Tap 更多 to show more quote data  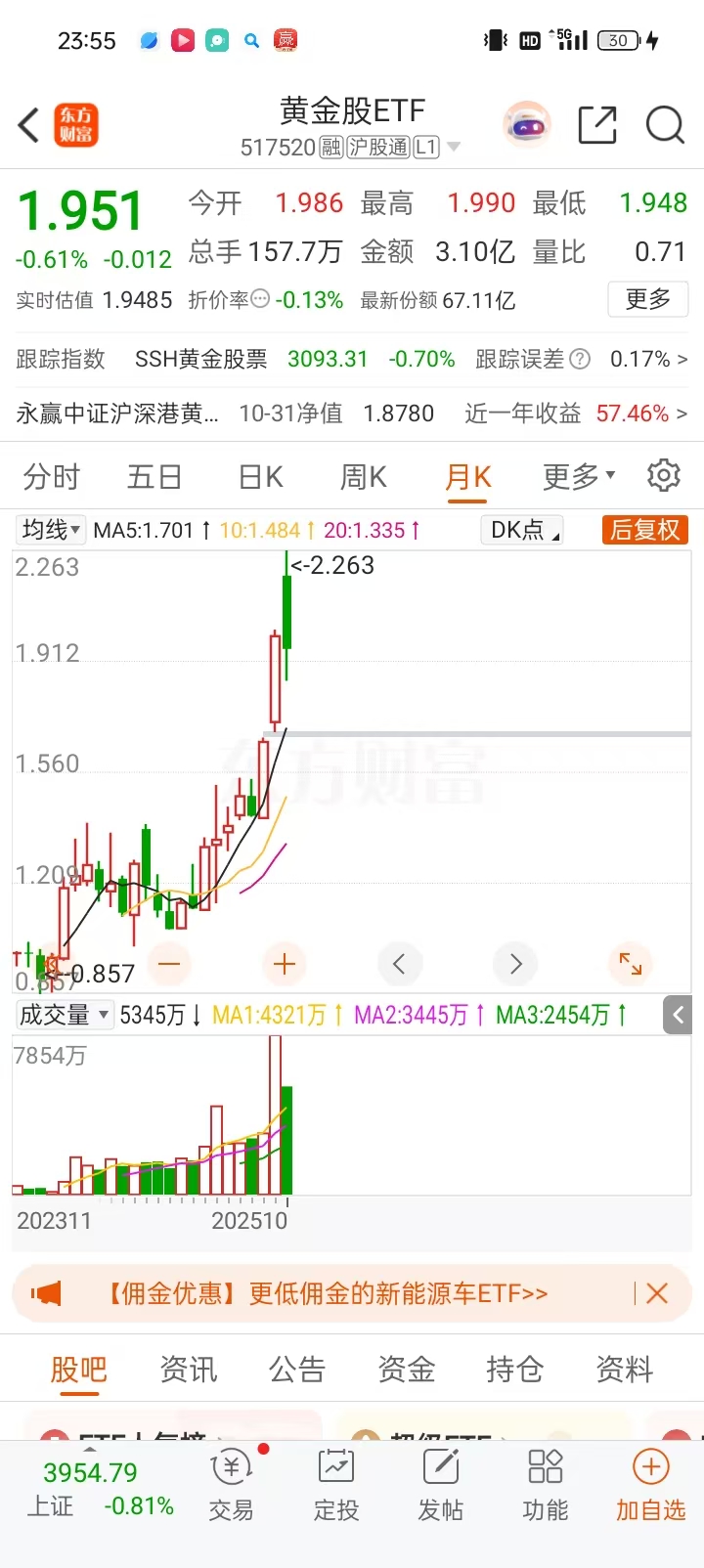point(648,299)
